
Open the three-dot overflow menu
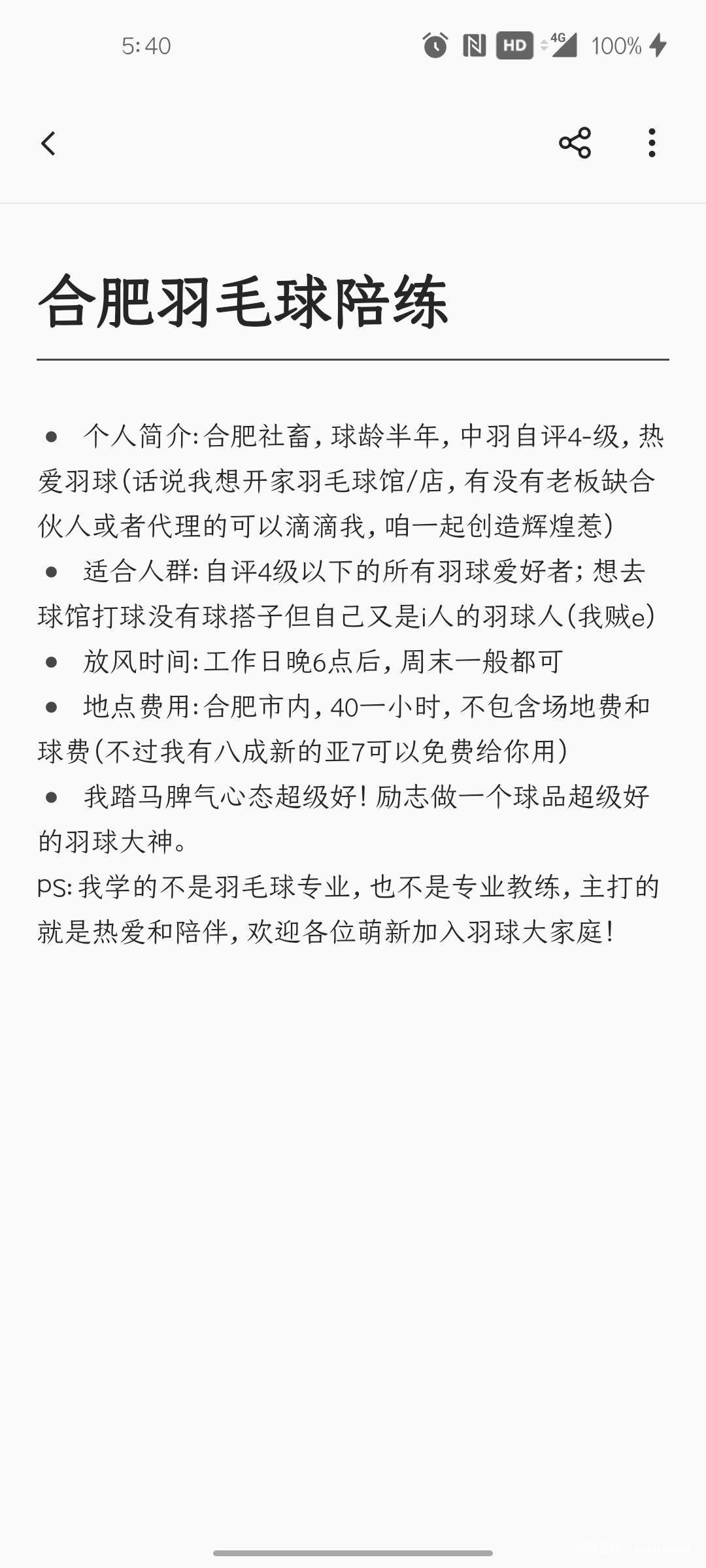pyautogui.click(x=651, y=143)
